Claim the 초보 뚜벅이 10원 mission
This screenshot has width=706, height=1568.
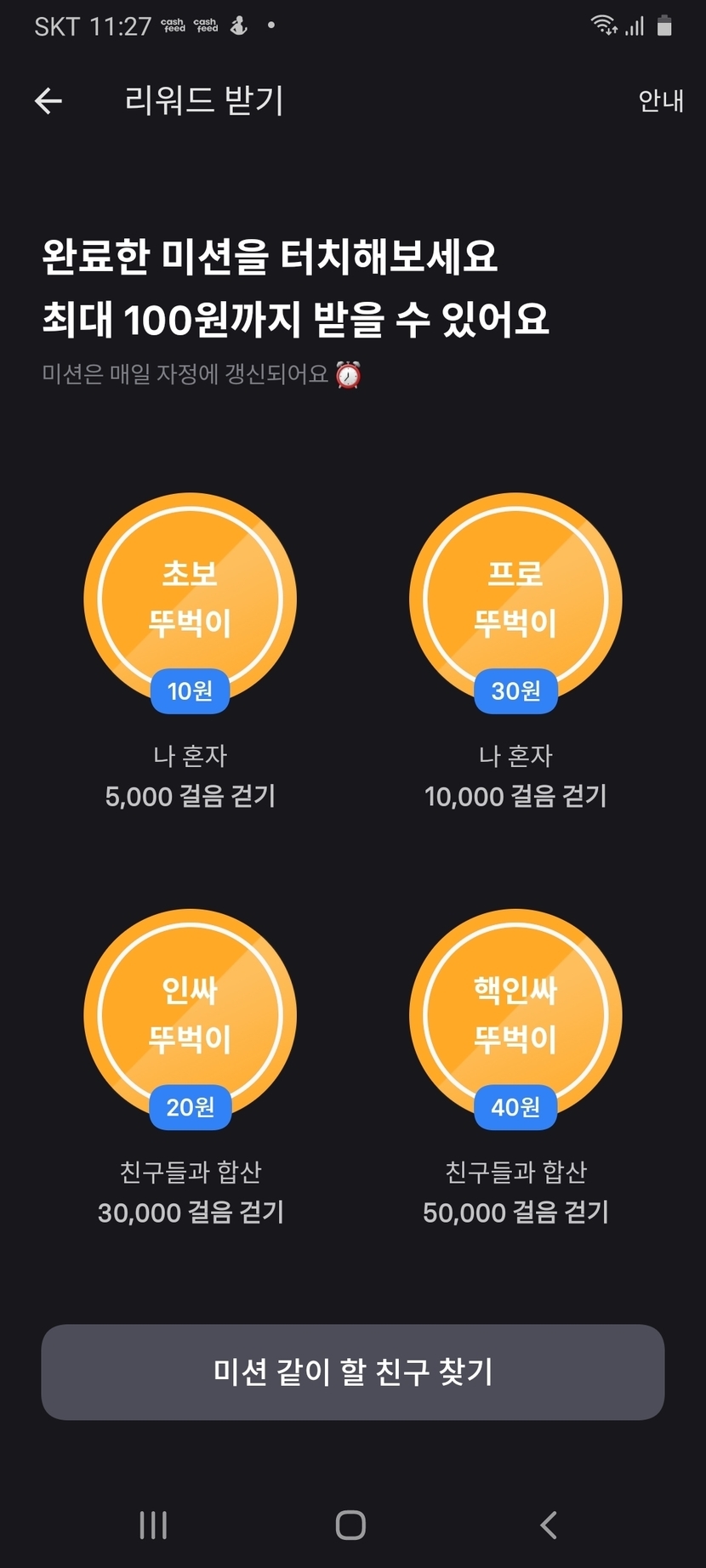(190, 599)
